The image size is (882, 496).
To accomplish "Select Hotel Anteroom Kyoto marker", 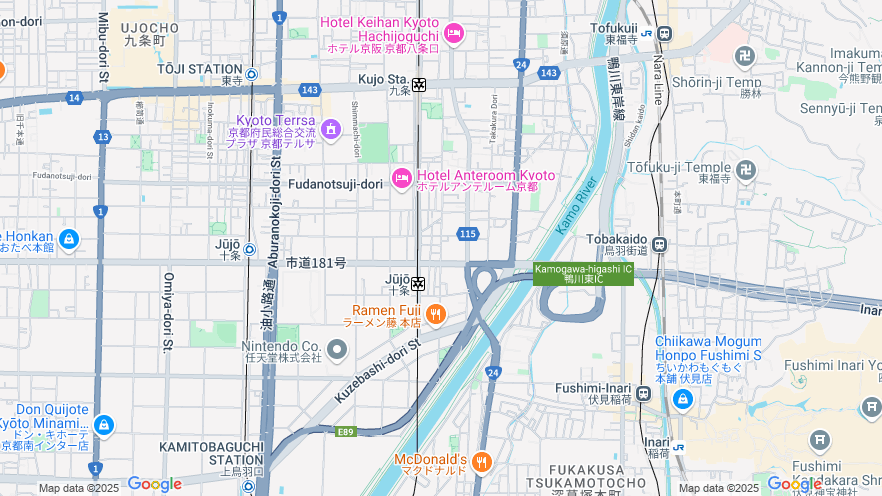I will 402,179.
